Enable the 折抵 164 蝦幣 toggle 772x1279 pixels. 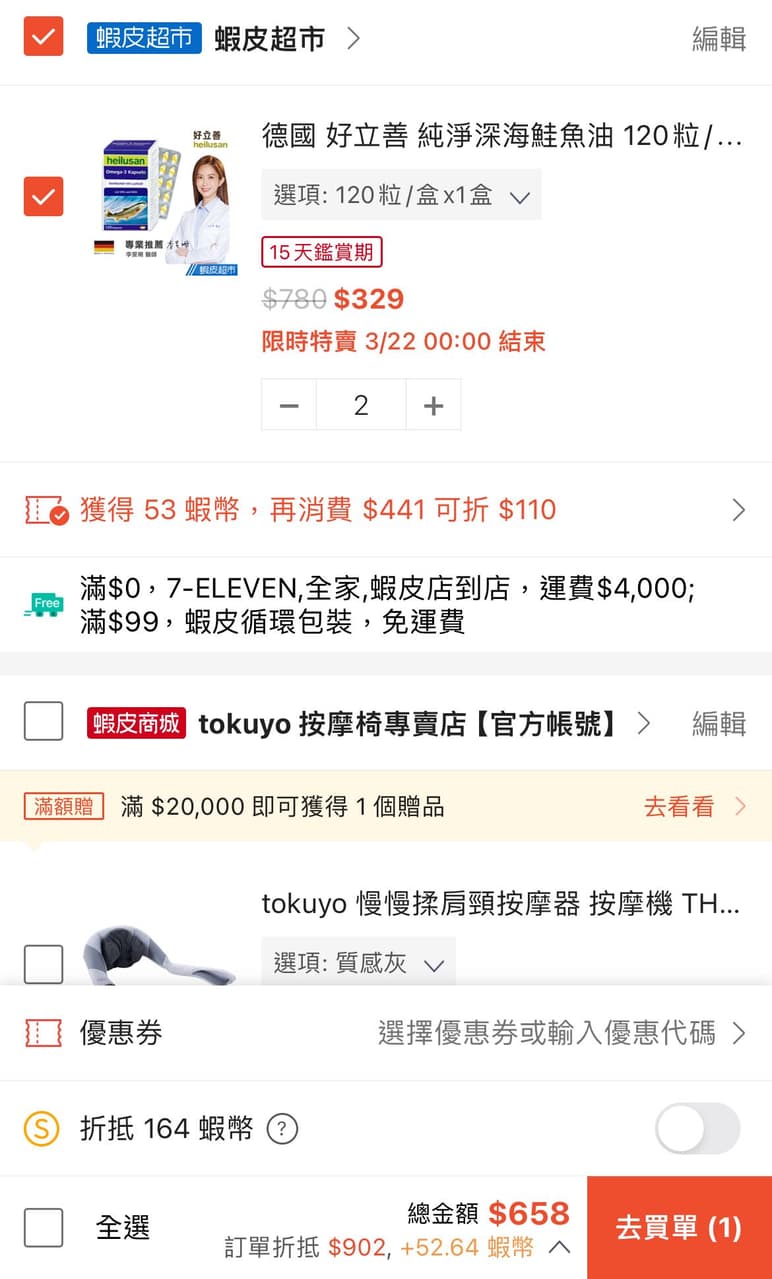tap(697, 1127)
